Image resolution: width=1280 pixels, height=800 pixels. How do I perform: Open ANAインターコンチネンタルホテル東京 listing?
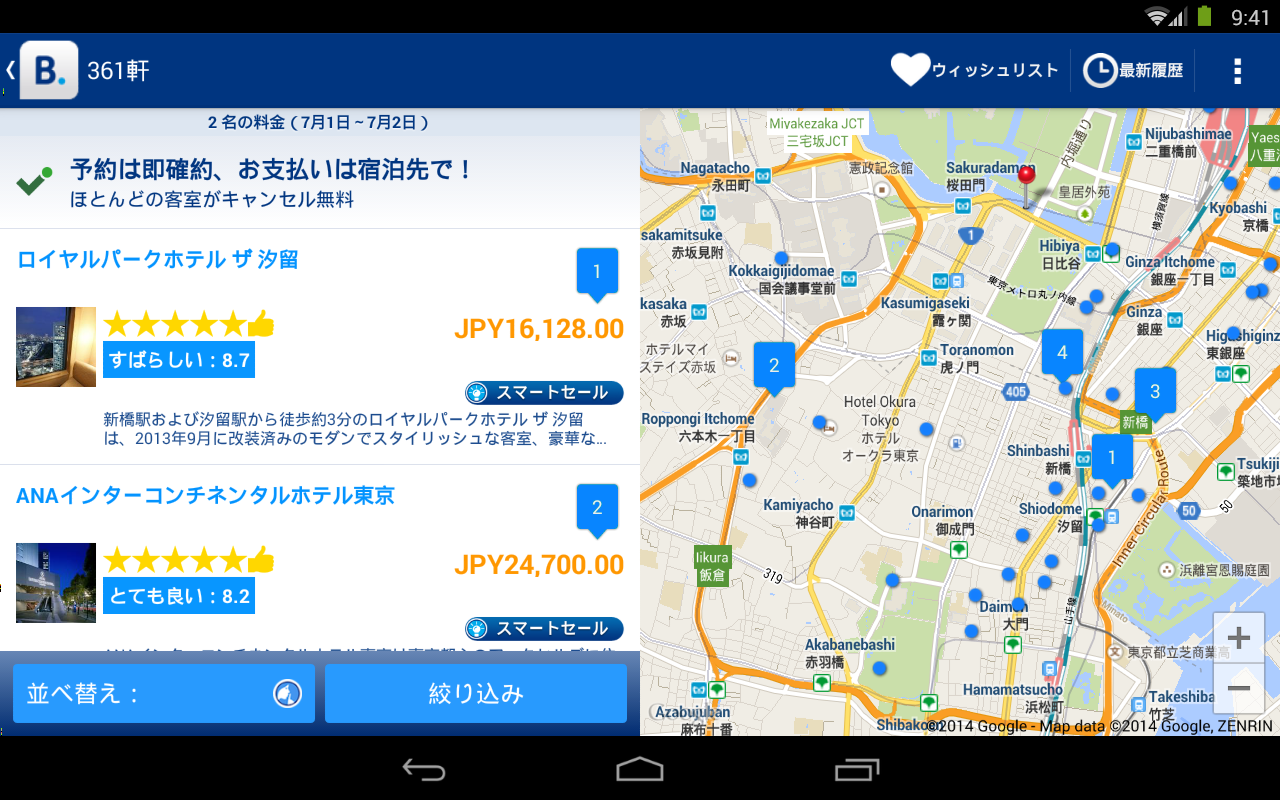pos(205,496)
